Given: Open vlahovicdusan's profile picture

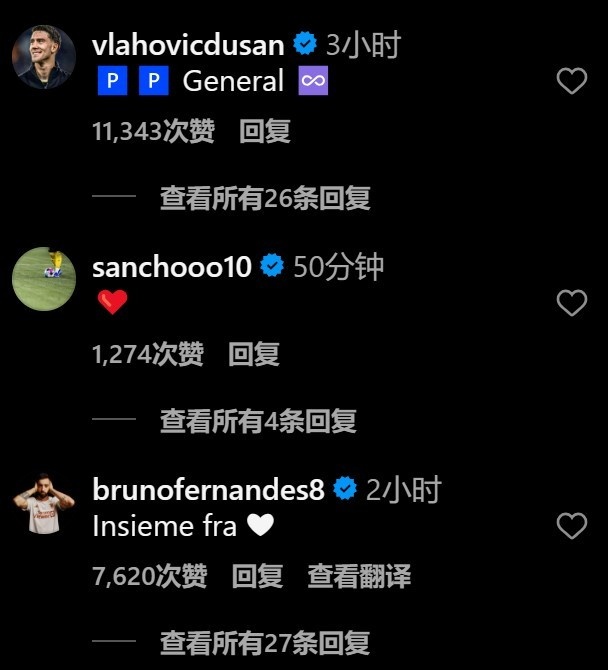Looking at the screenshot, I should coord(45,56).
